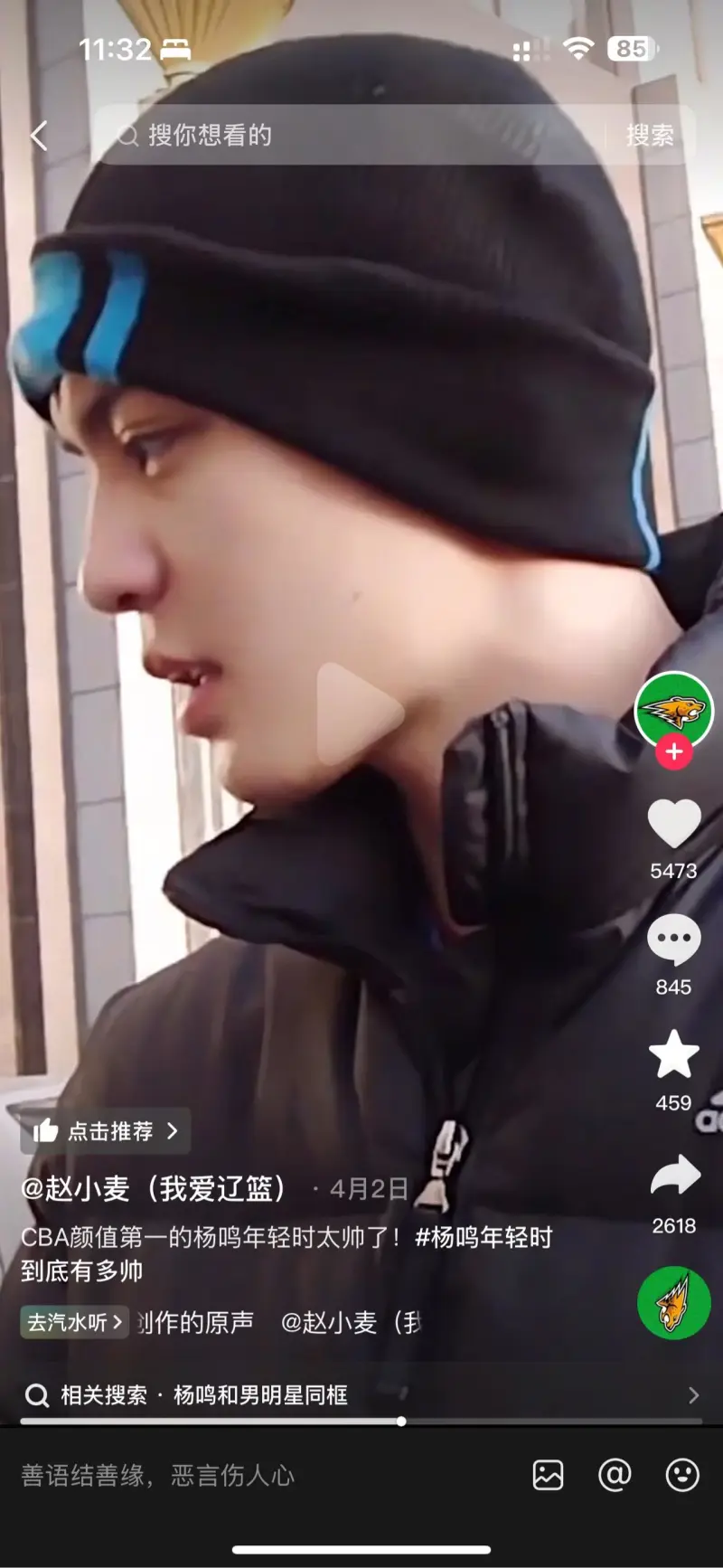Add video to favorites star

point(674,1055)
